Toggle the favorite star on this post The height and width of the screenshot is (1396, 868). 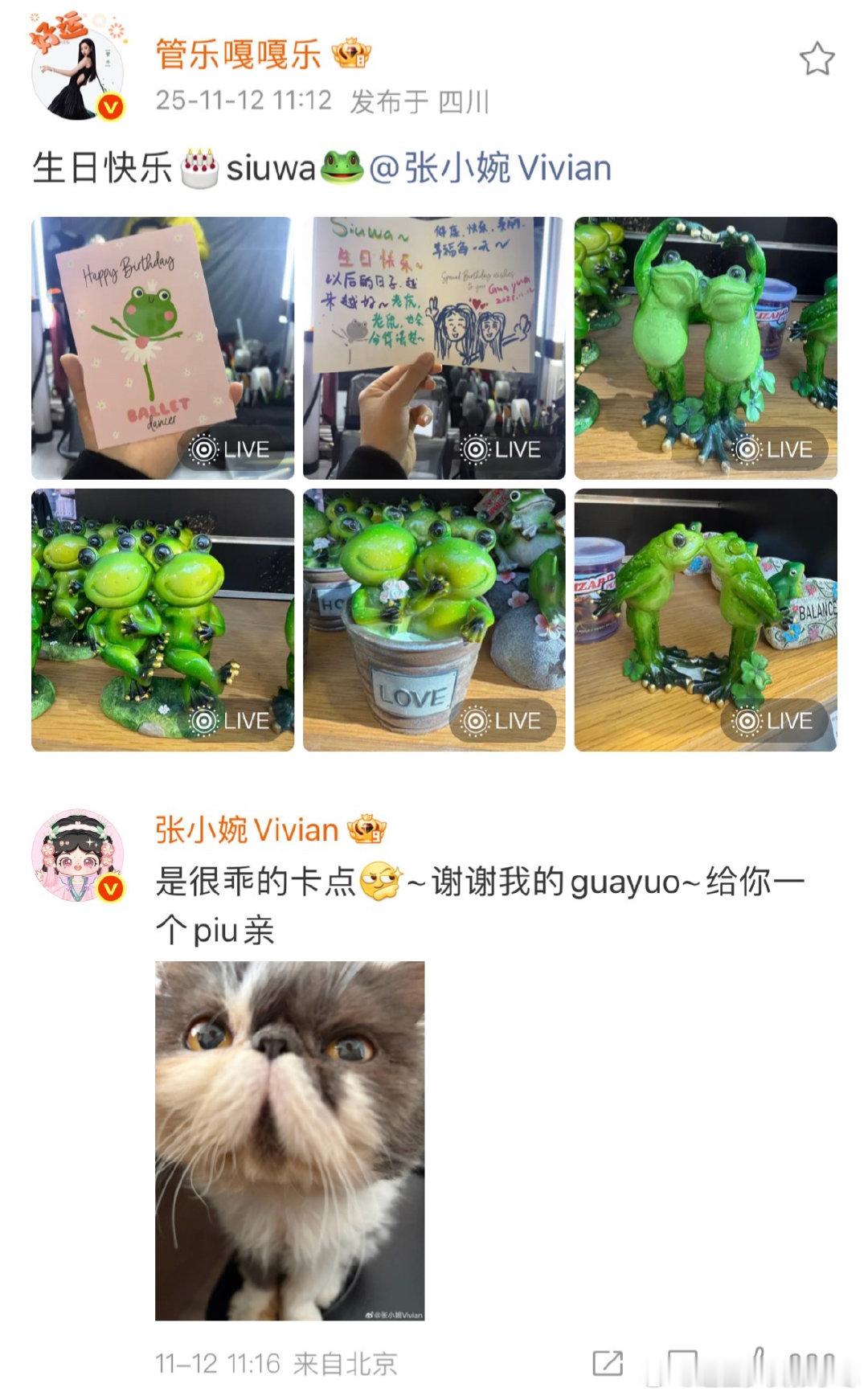click(818, 56)
